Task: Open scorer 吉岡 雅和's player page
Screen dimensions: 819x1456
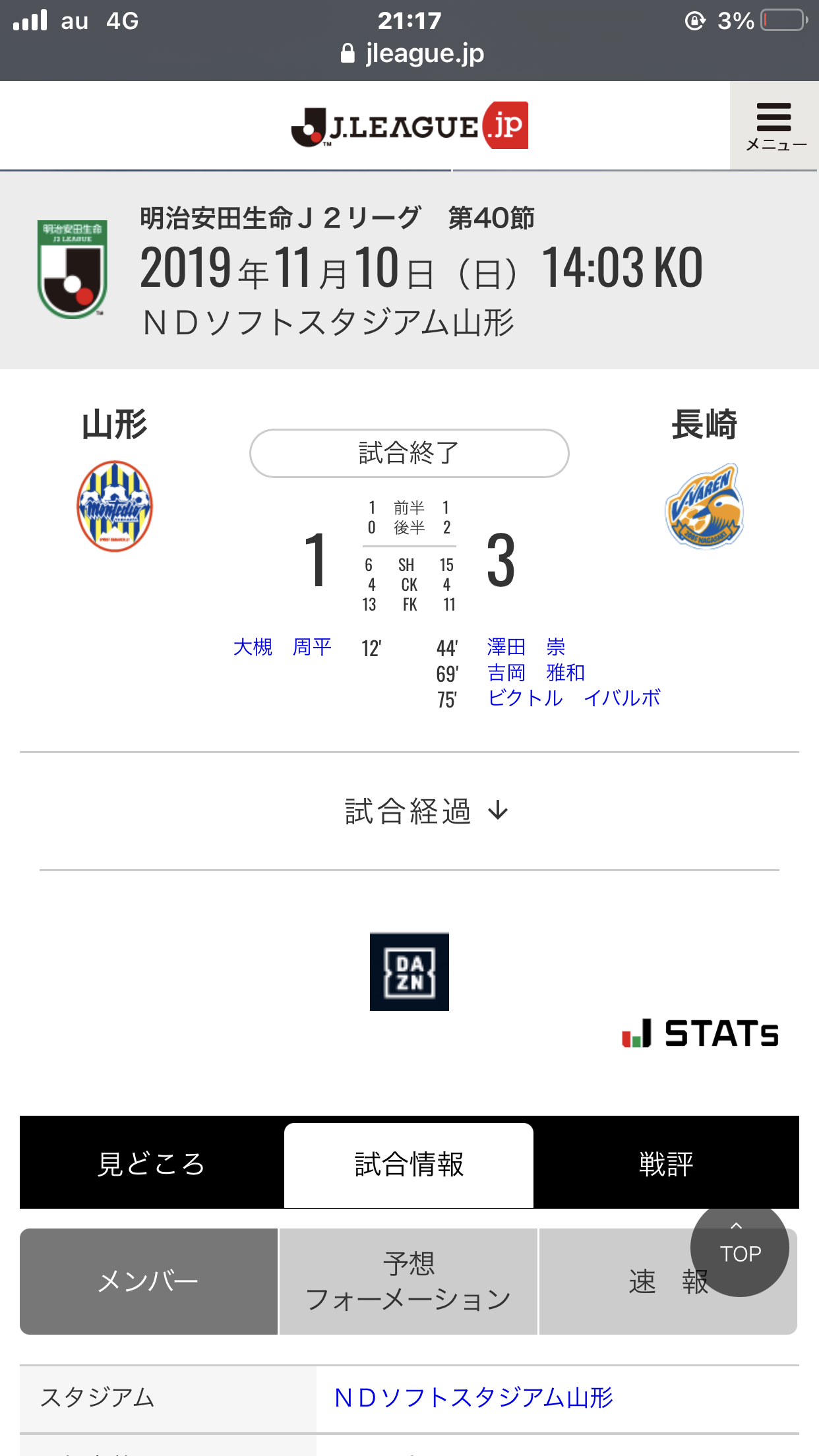Action: (x=535, y=673)
